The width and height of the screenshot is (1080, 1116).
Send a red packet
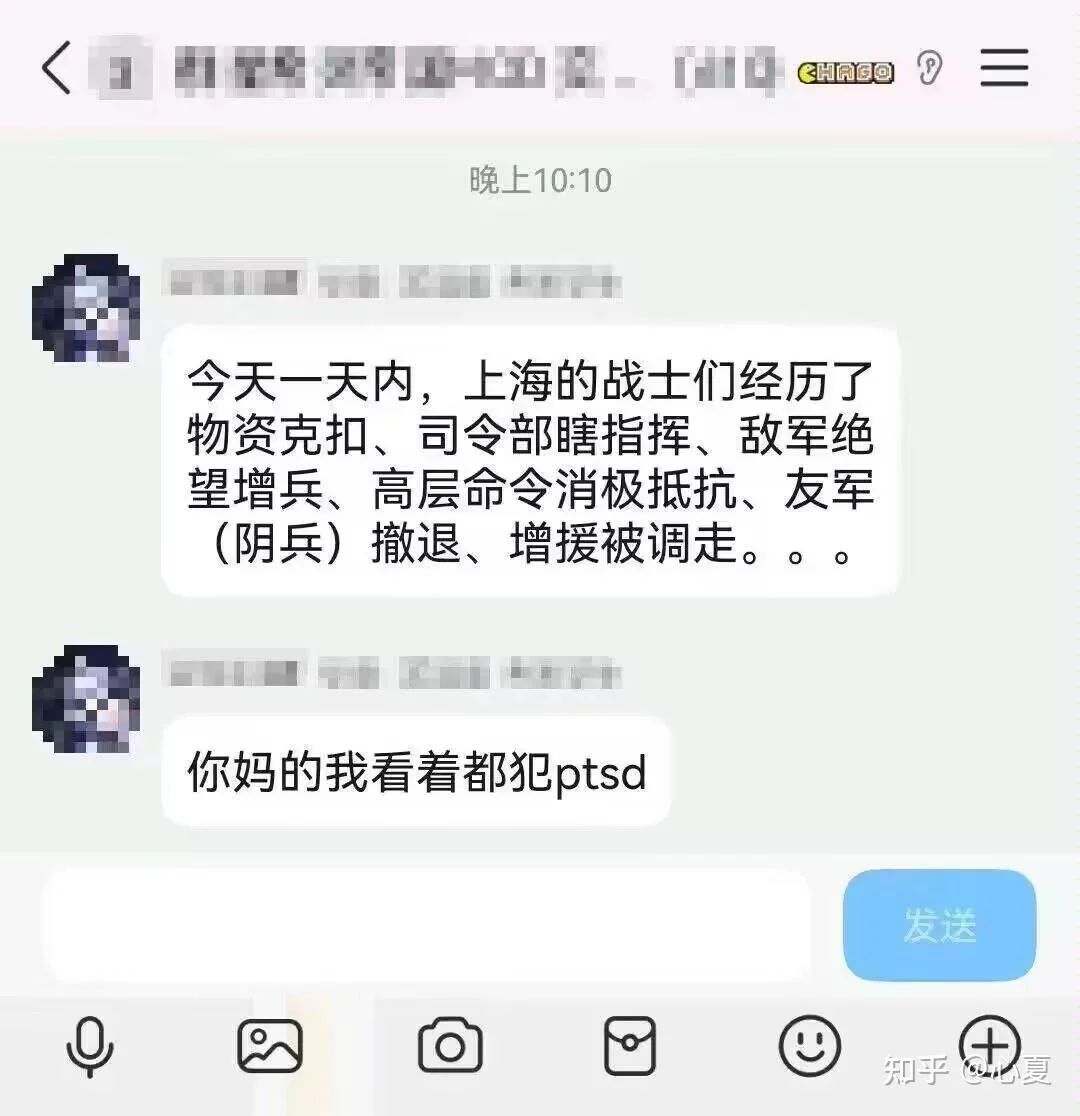coord(630,1047)
